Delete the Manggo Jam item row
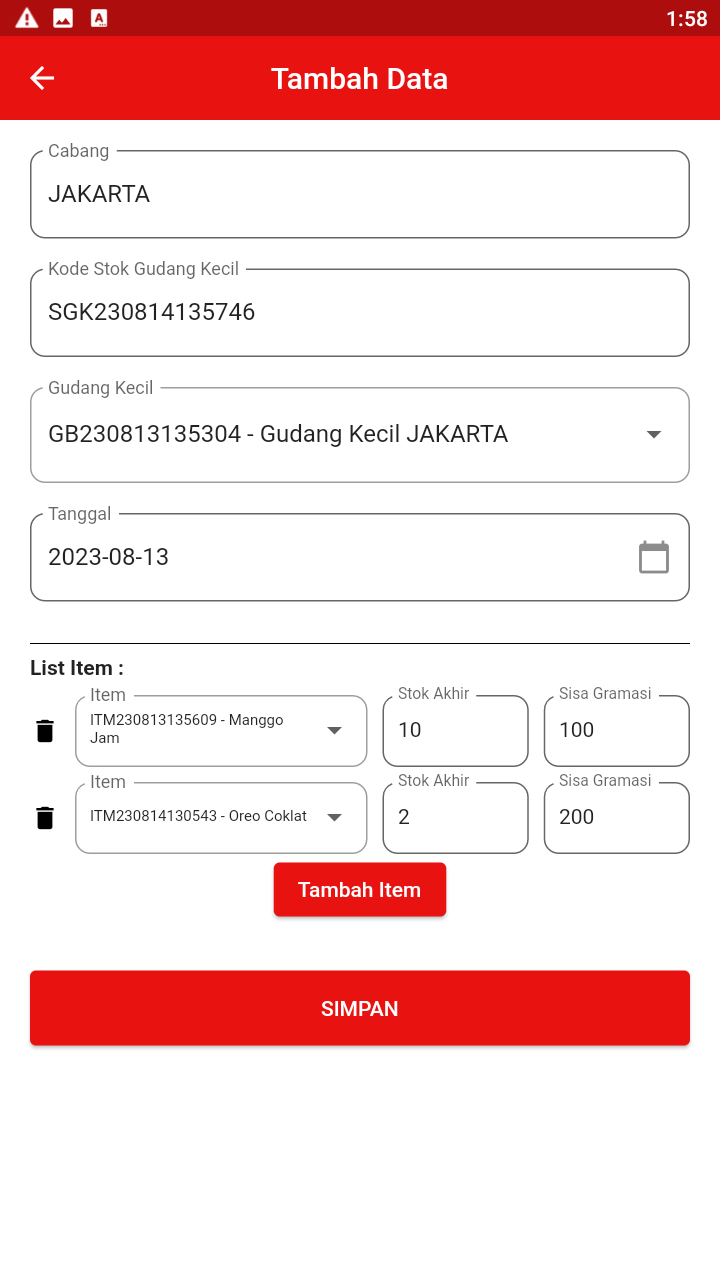The image size is (720, 1280). click(x=45, y=731)
